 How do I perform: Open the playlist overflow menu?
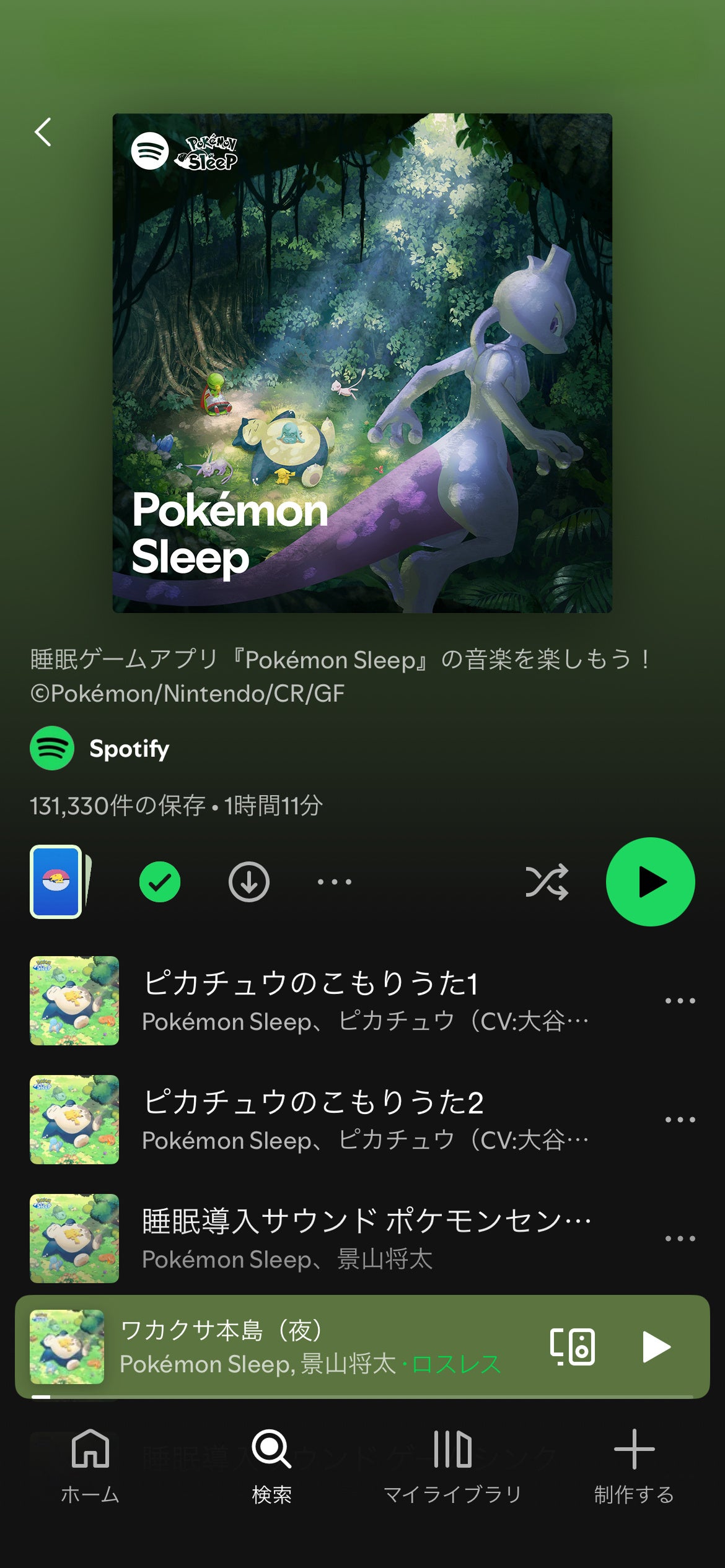click(x=335, y=882)
